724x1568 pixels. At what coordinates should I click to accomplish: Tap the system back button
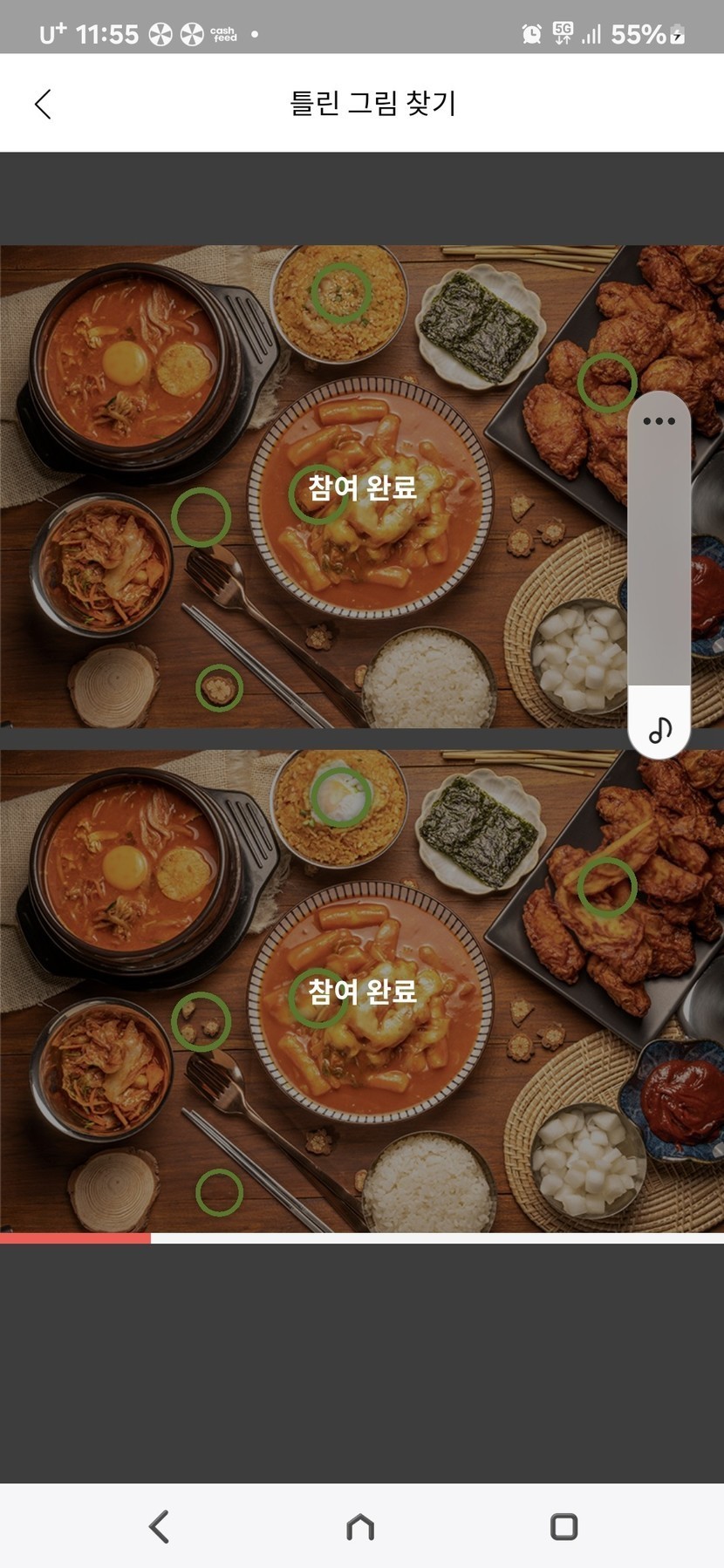coord(159,1526)
